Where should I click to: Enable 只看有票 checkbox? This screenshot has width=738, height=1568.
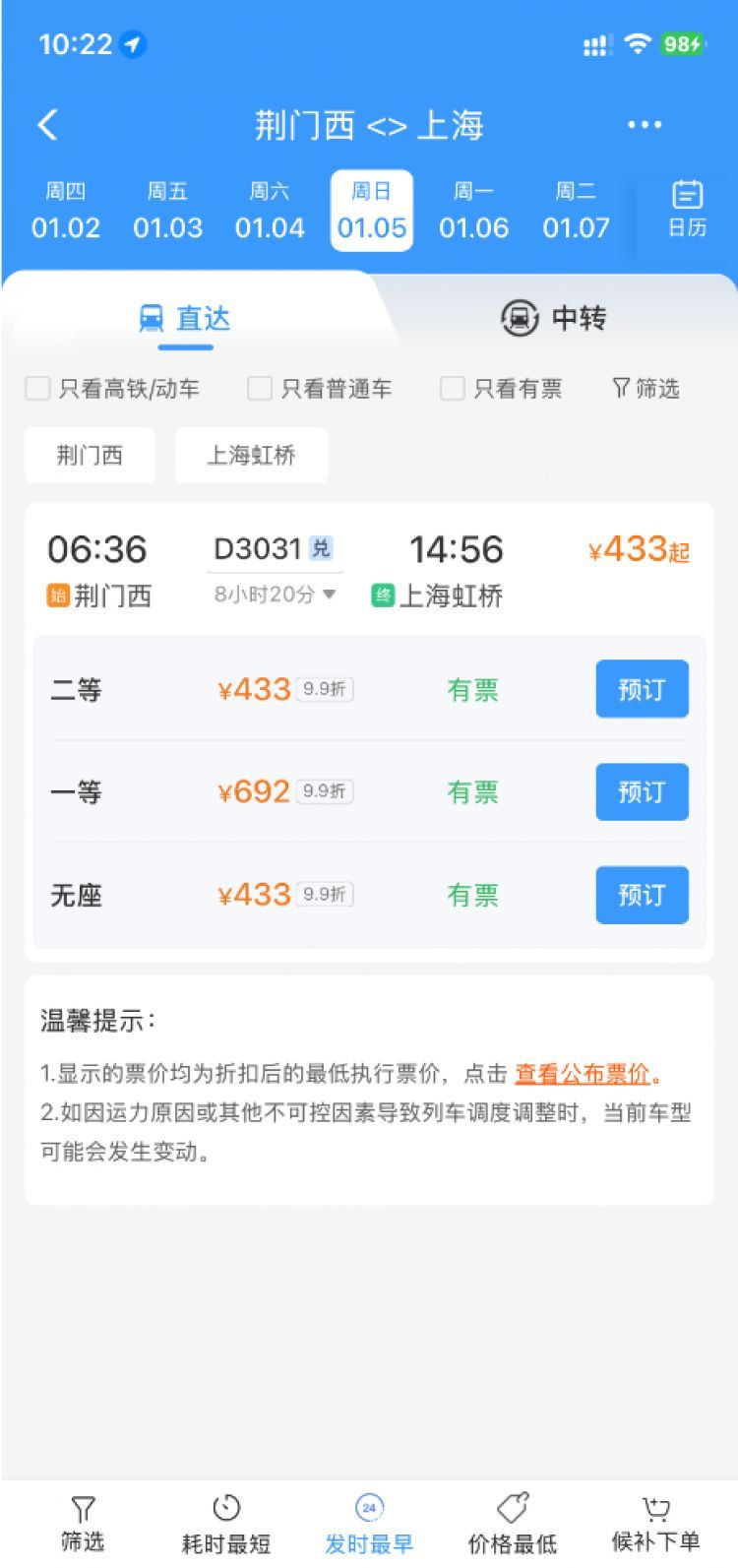tap(502, 389)
